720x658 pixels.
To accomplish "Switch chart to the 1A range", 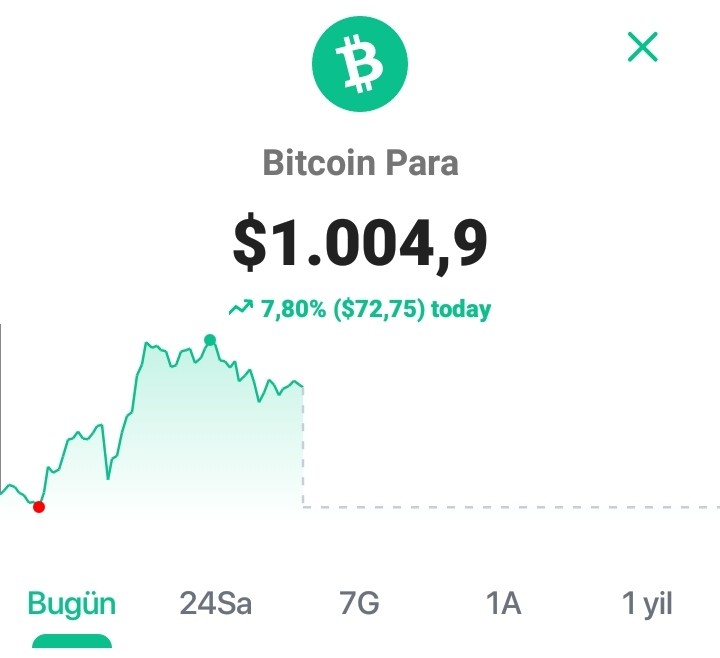I will (504, 603).
